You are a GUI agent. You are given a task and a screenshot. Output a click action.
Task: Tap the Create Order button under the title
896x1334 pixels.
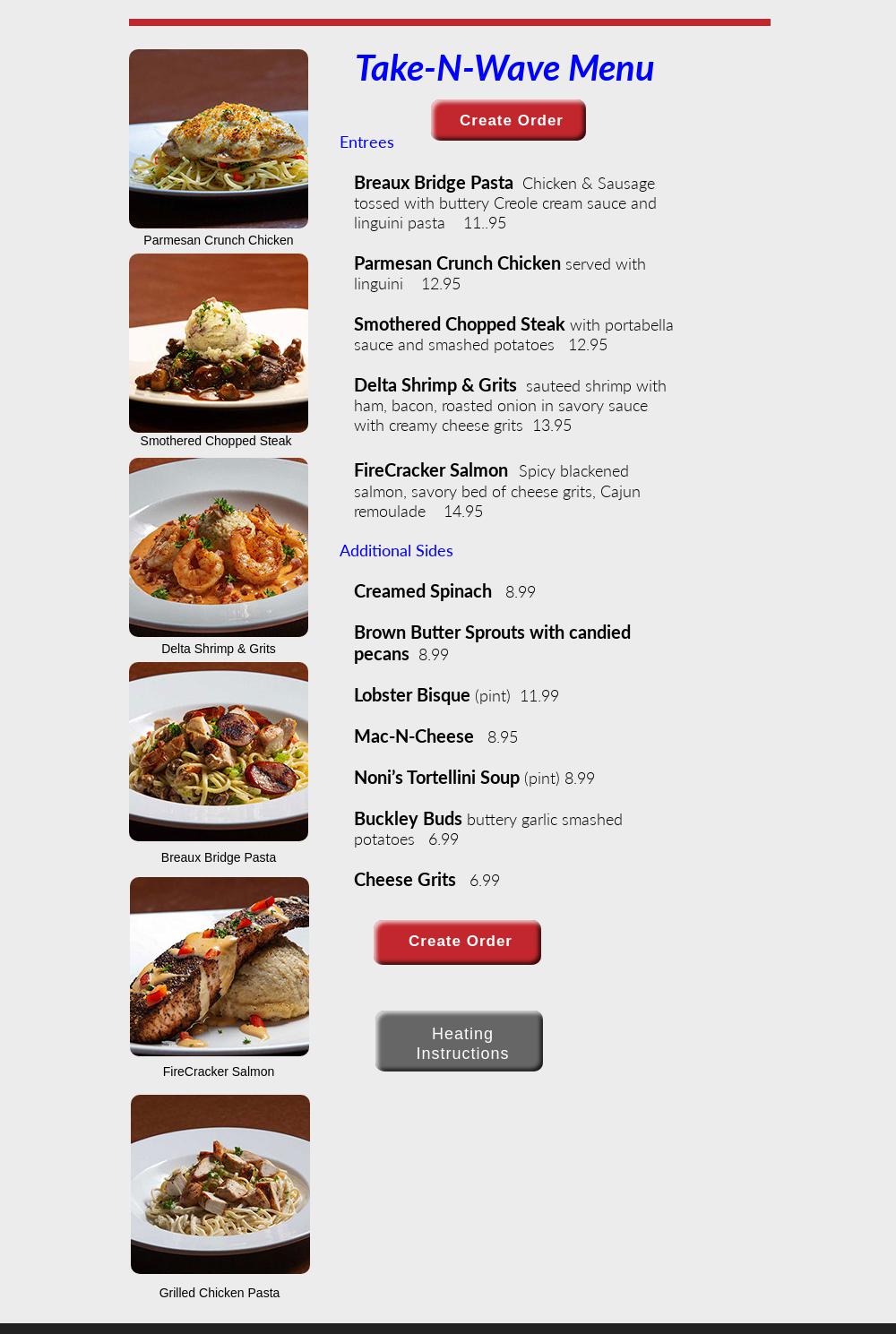tap(508, 120)
